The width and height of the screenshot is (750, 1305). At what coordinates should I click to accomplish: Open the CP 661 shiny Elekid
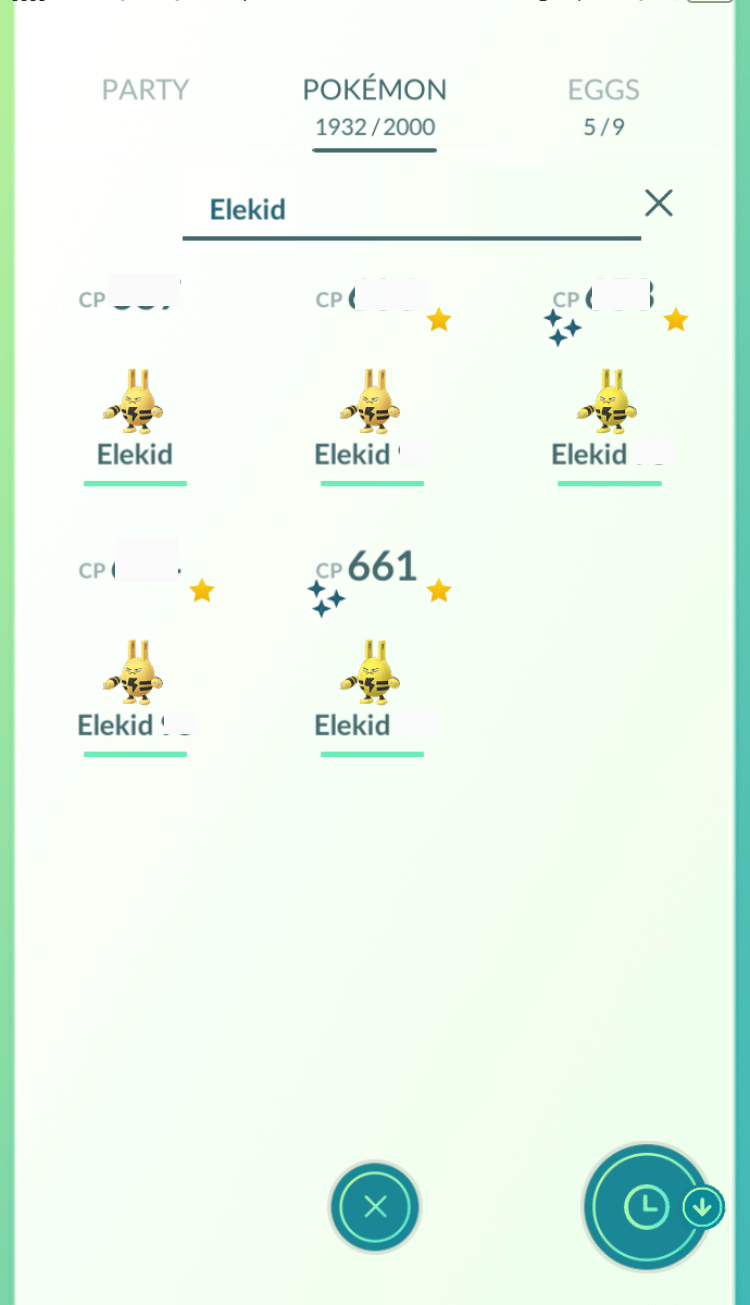click(x=372, y=670)
